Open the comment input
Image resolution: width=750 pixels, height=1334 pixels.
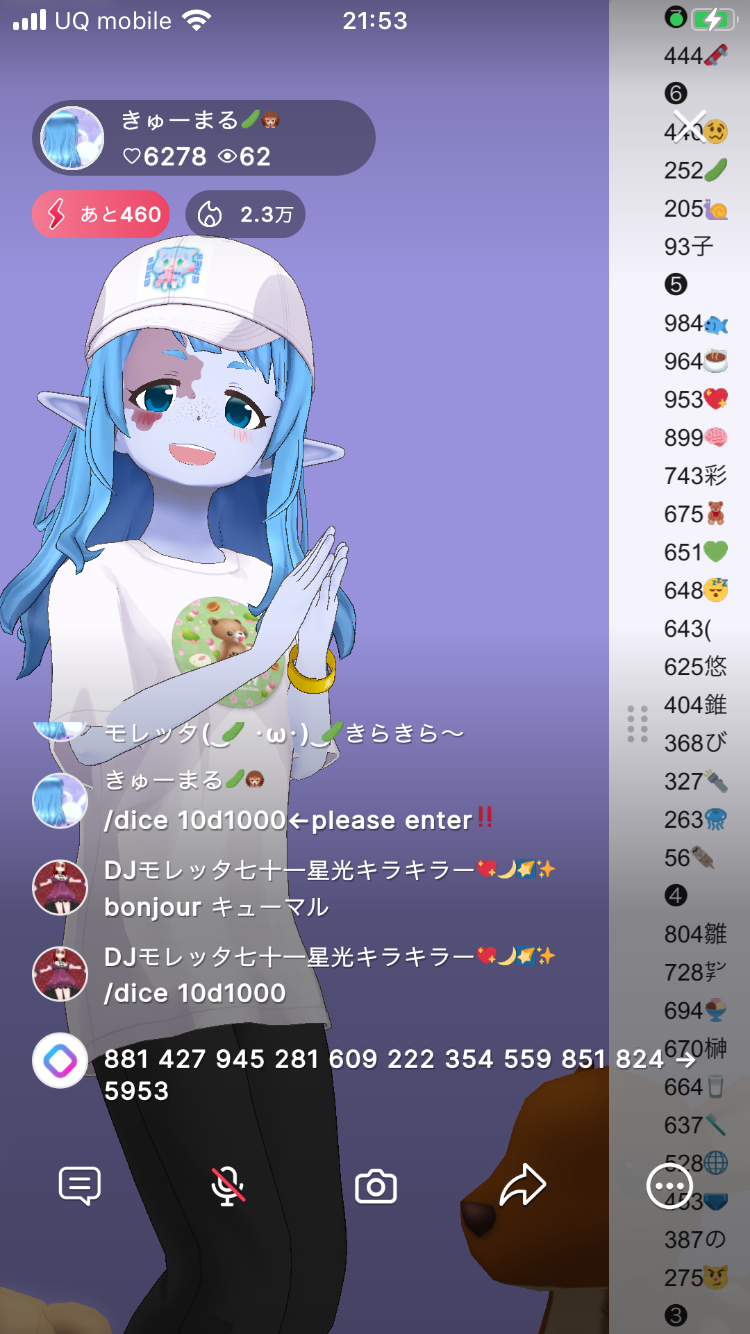[x=80, y=1186]
